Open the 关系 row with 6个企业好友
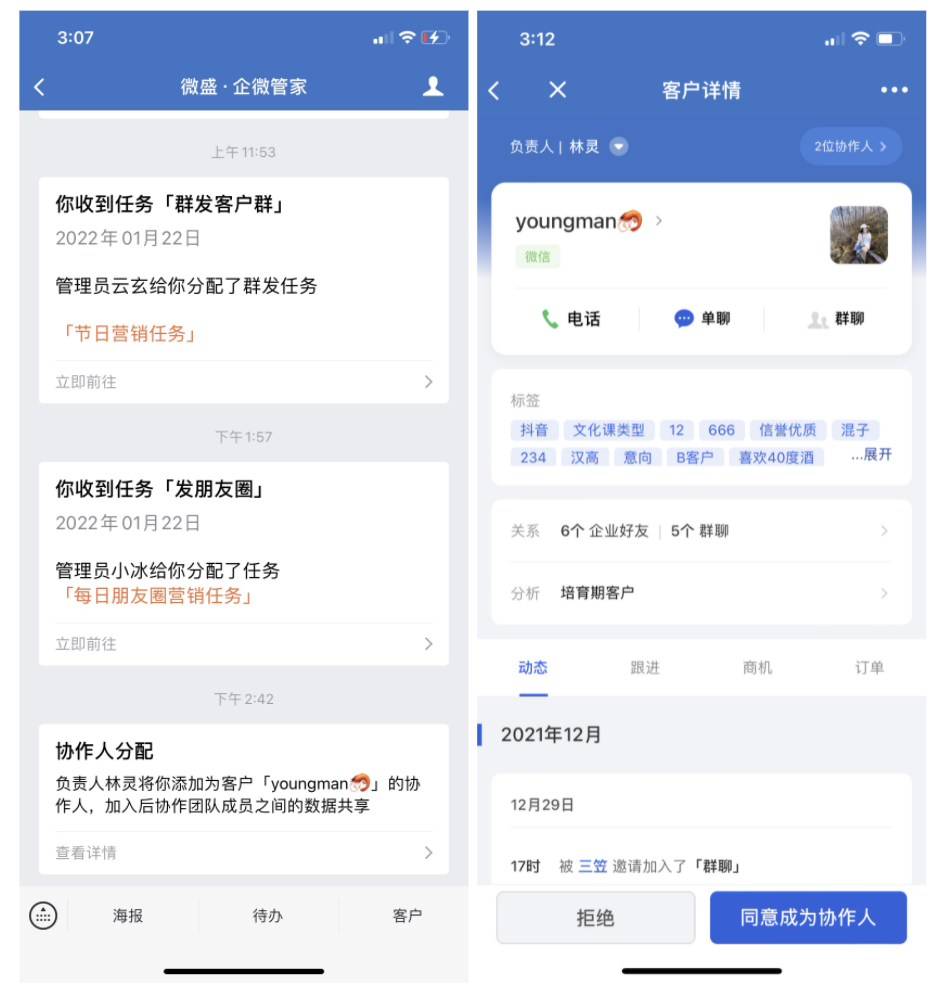The width and height of the screenshot is (950, 1006). pos(700,531)
